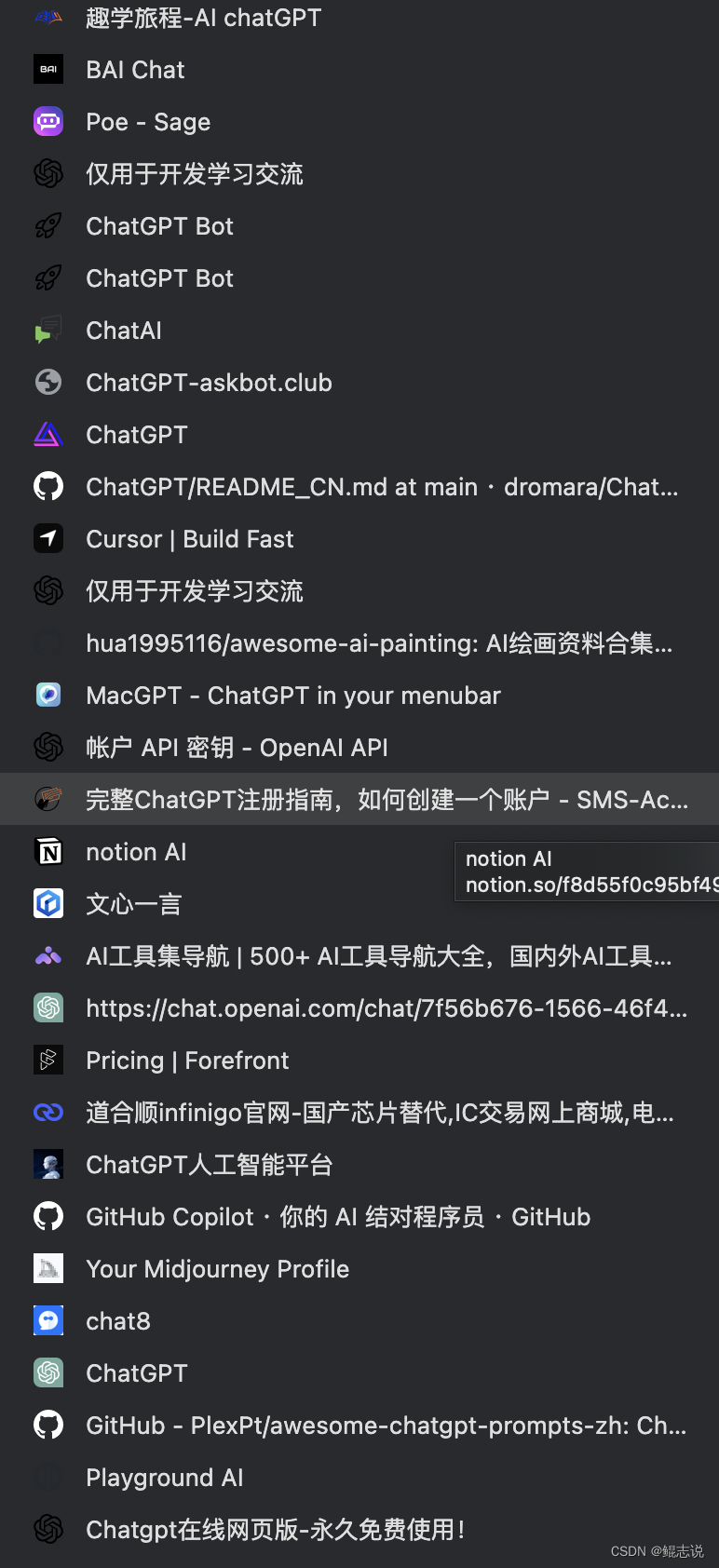The image size is (719, 1568).
Task: Open the chat8 bookmark
Action: point(117,1321)
